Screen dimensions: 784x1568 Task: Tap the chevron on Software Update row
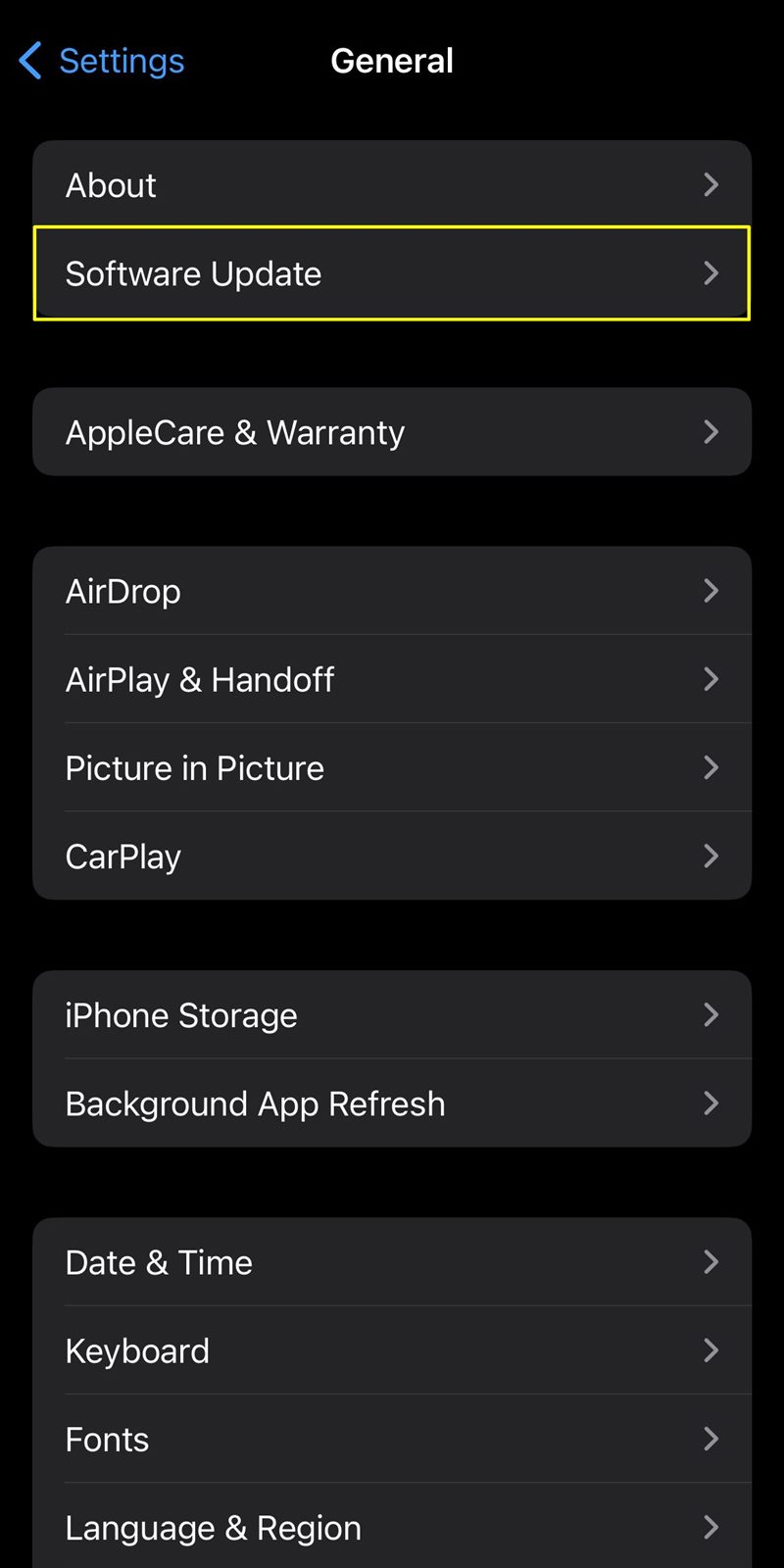711,273
